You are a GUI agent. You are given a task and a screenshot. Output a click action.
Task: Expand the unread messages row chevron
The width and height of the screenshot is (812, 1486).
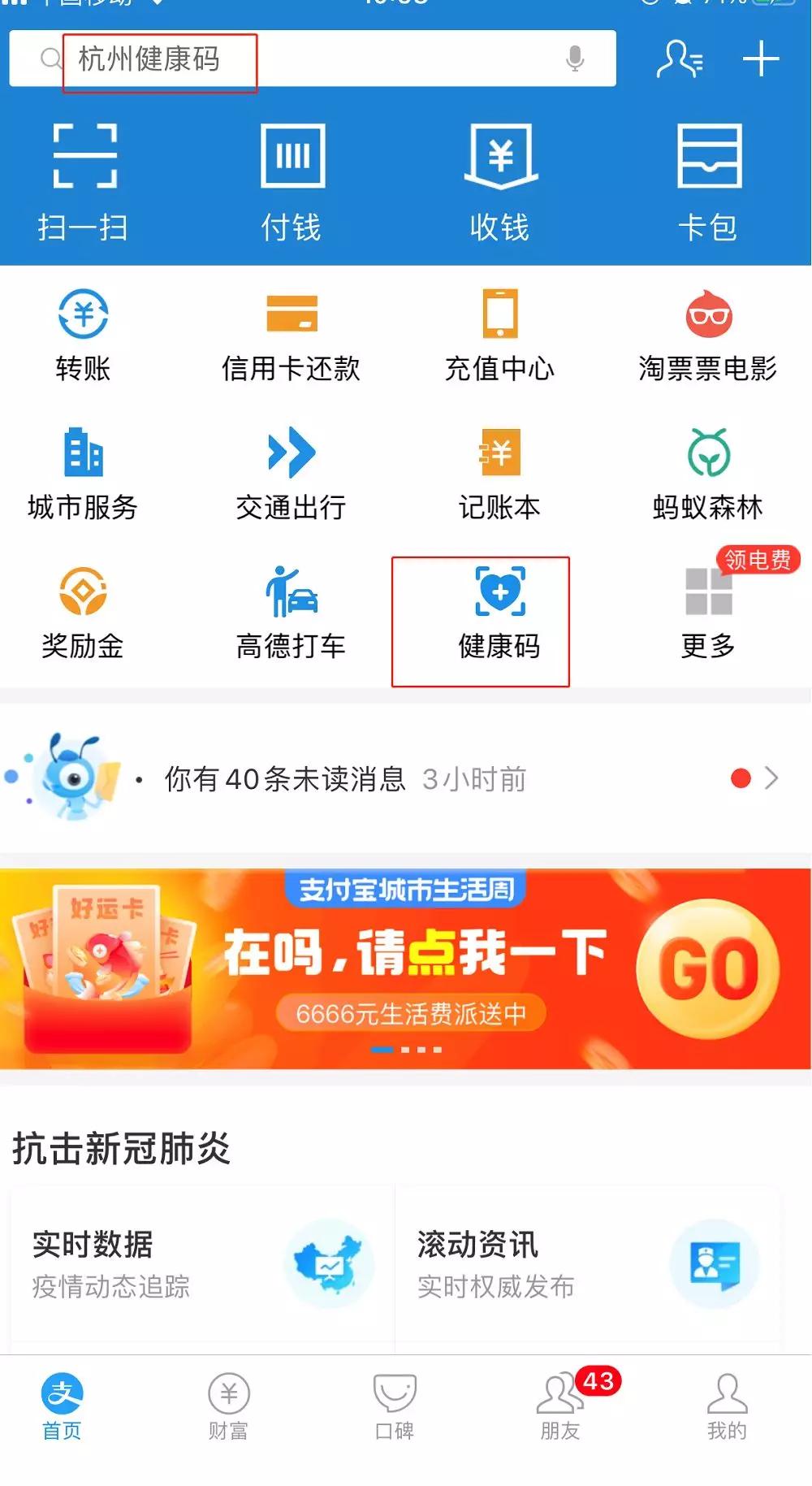tap(770, 778)
